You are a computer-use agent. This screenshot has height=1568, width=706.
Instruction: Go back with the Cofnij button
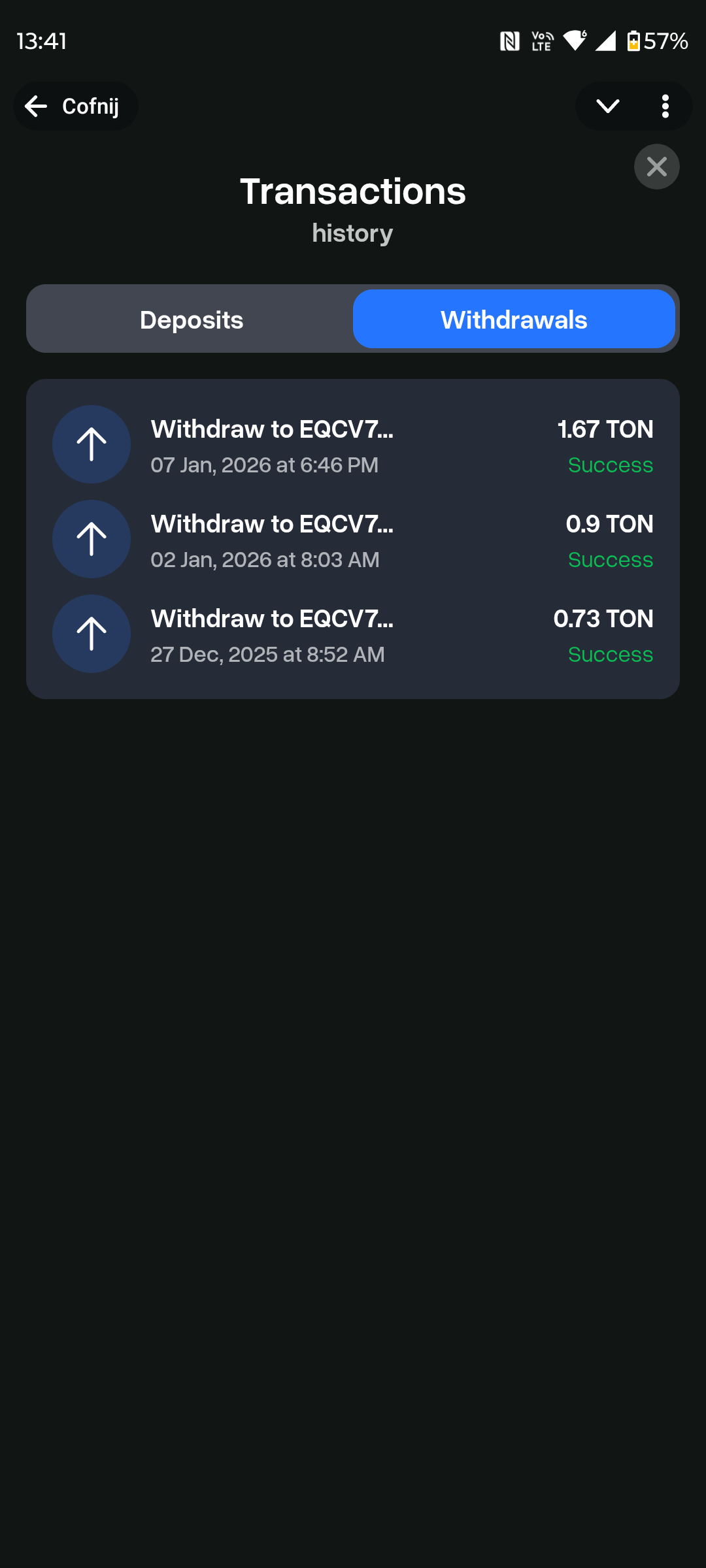[x=75, y=106]
